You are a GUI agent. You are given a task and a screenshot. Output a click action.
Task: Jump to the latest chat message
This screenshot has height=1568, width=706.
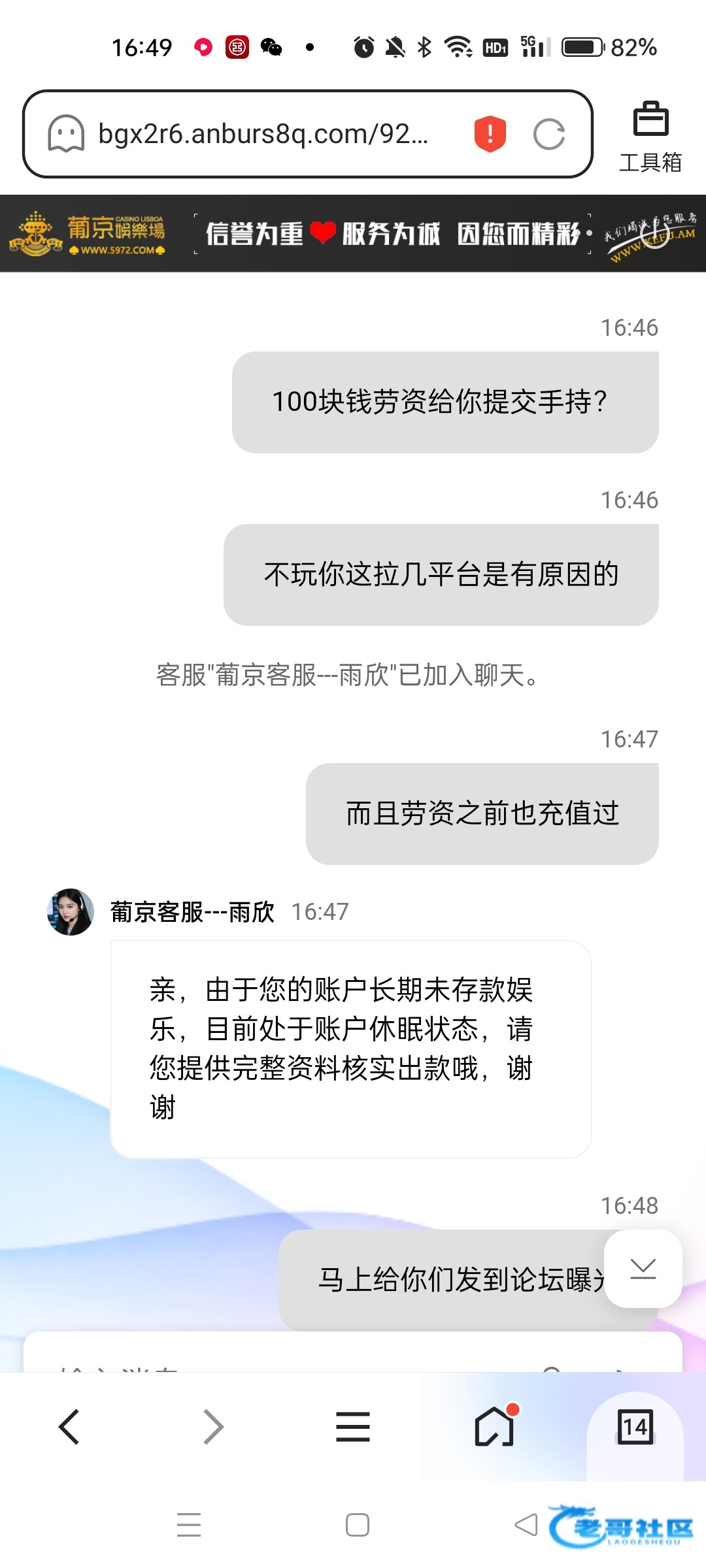point(643,1269)
